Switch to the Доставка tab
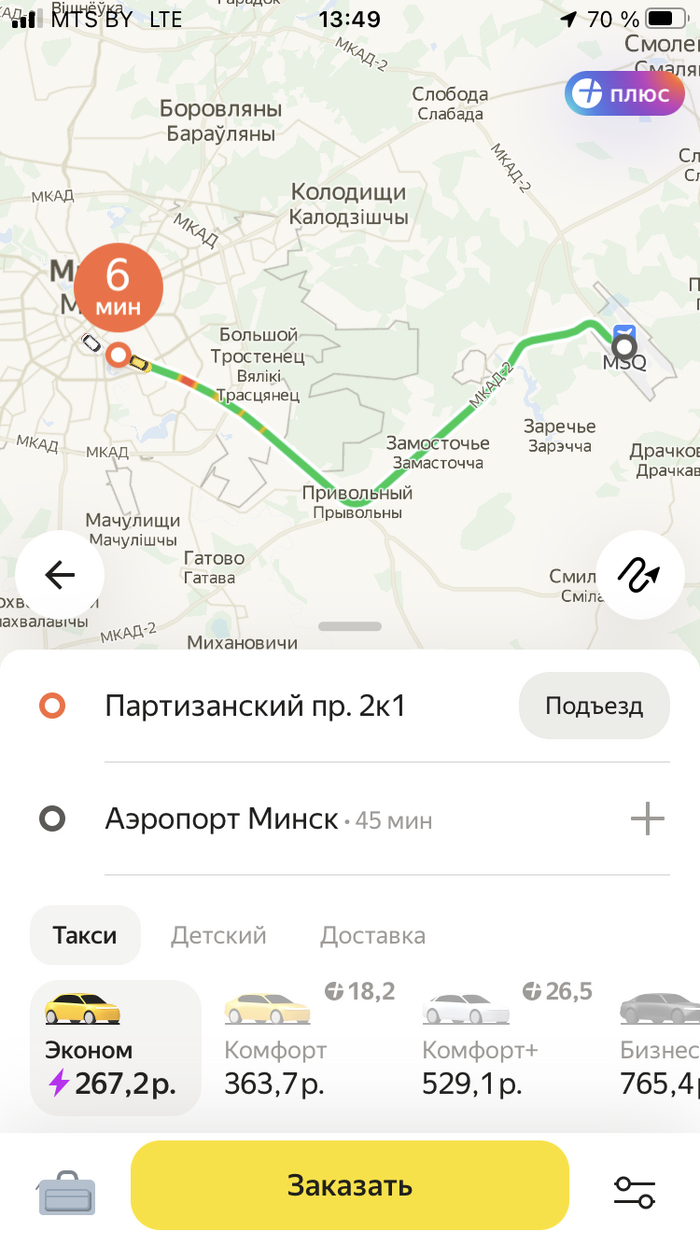Viewport: 700px width, 1245px height. [372, 936]
